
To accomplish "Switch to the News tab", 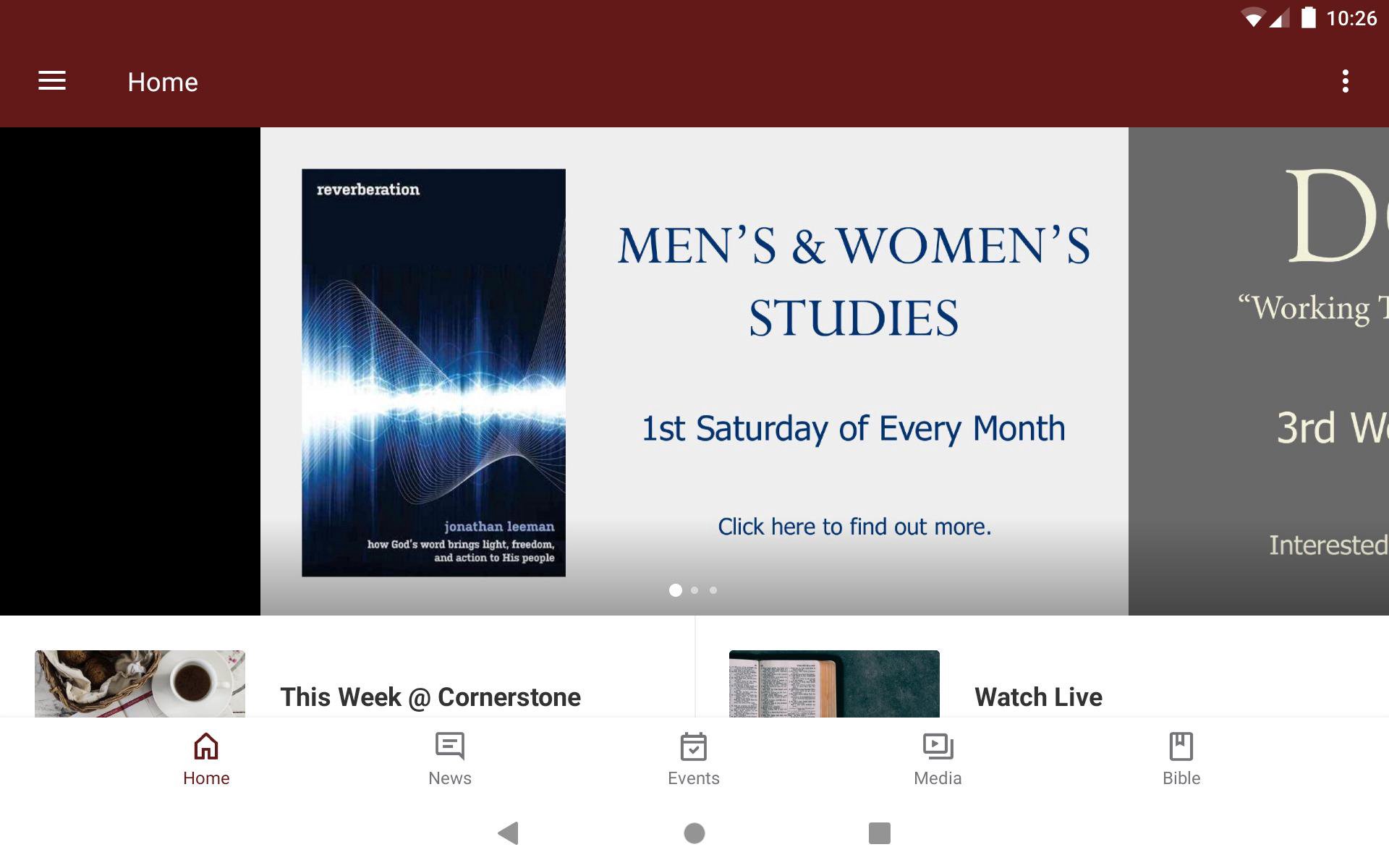I will pyautogui.click(x=449, y=759).
